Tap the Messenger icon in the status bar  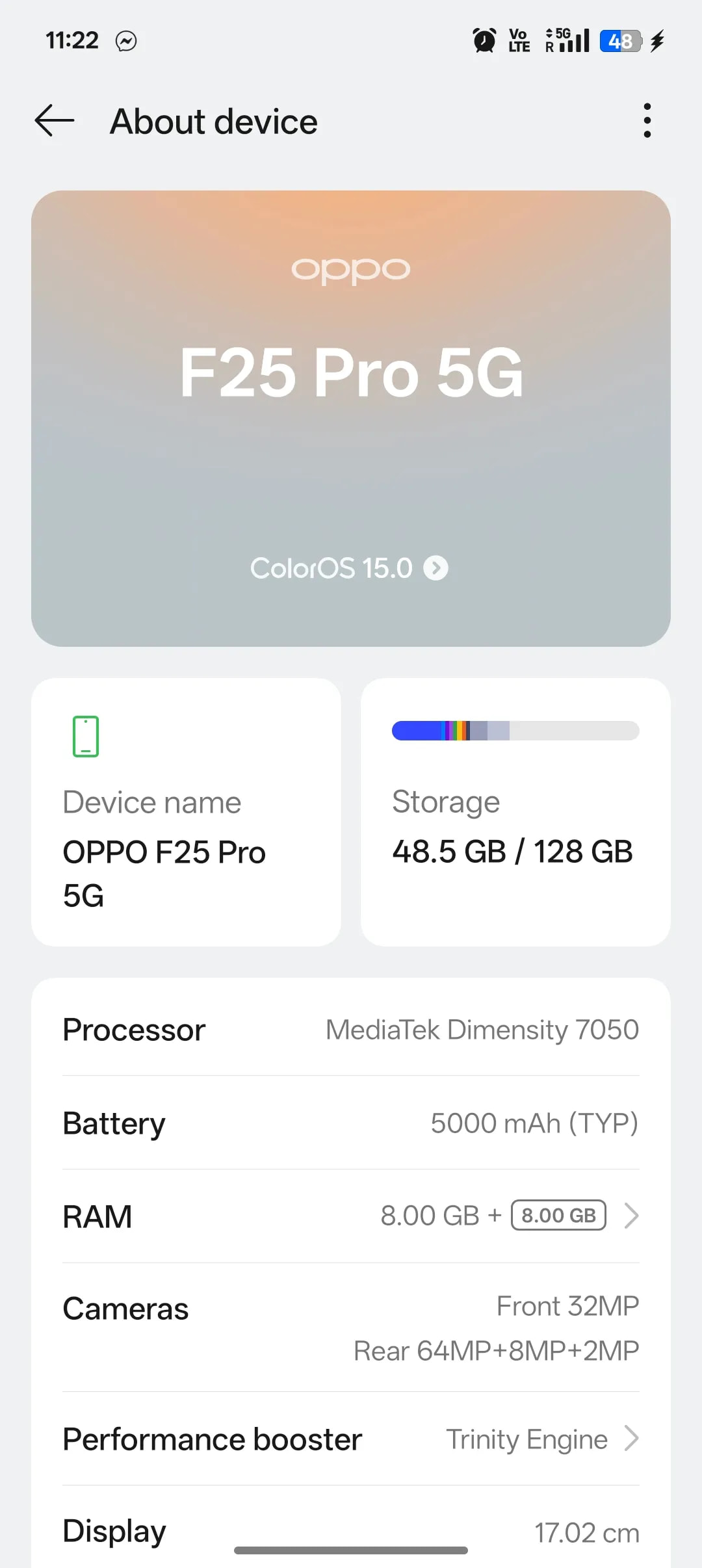(126, 40)
